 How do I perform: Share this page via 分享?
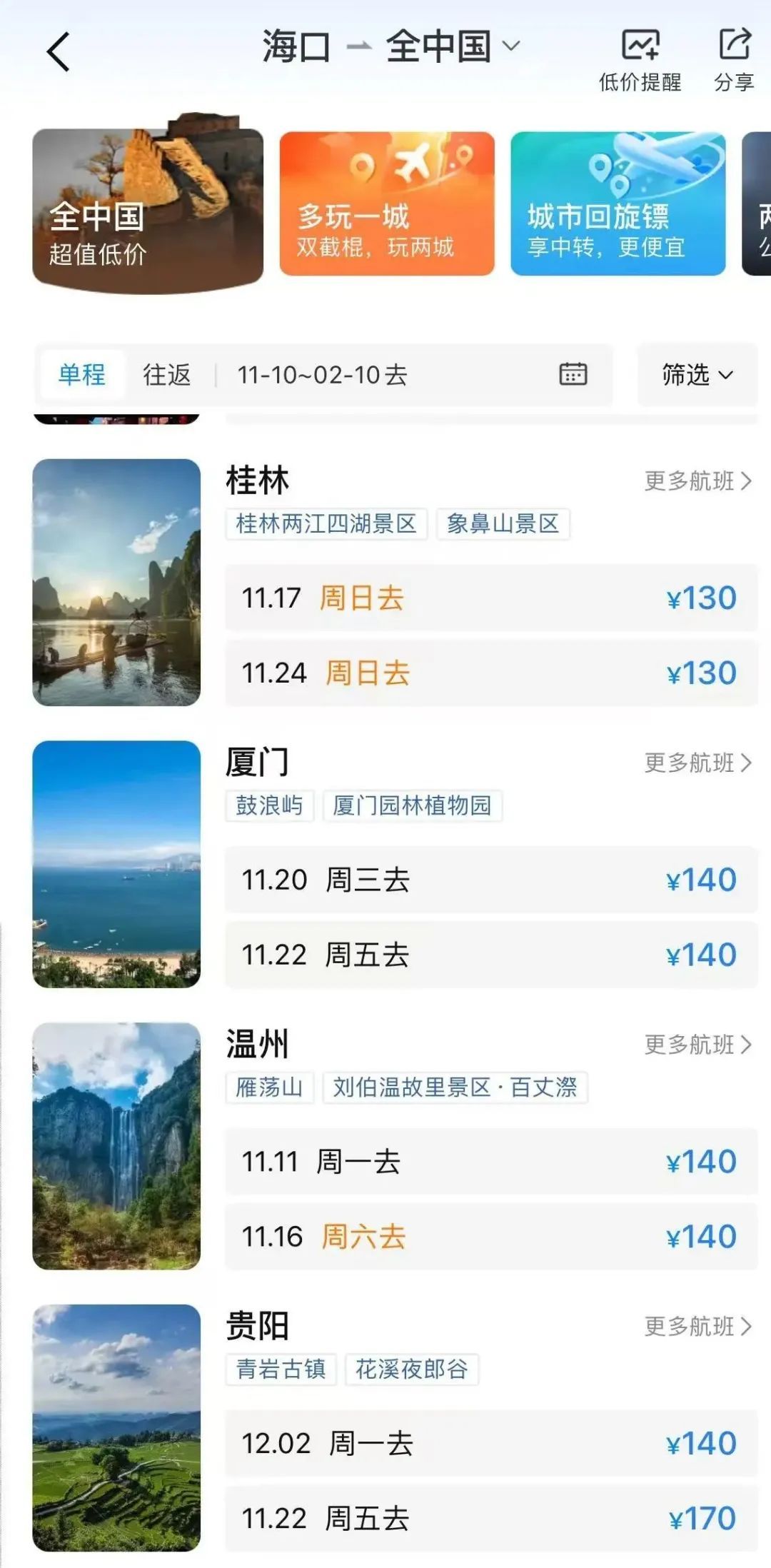coord(734,60)
